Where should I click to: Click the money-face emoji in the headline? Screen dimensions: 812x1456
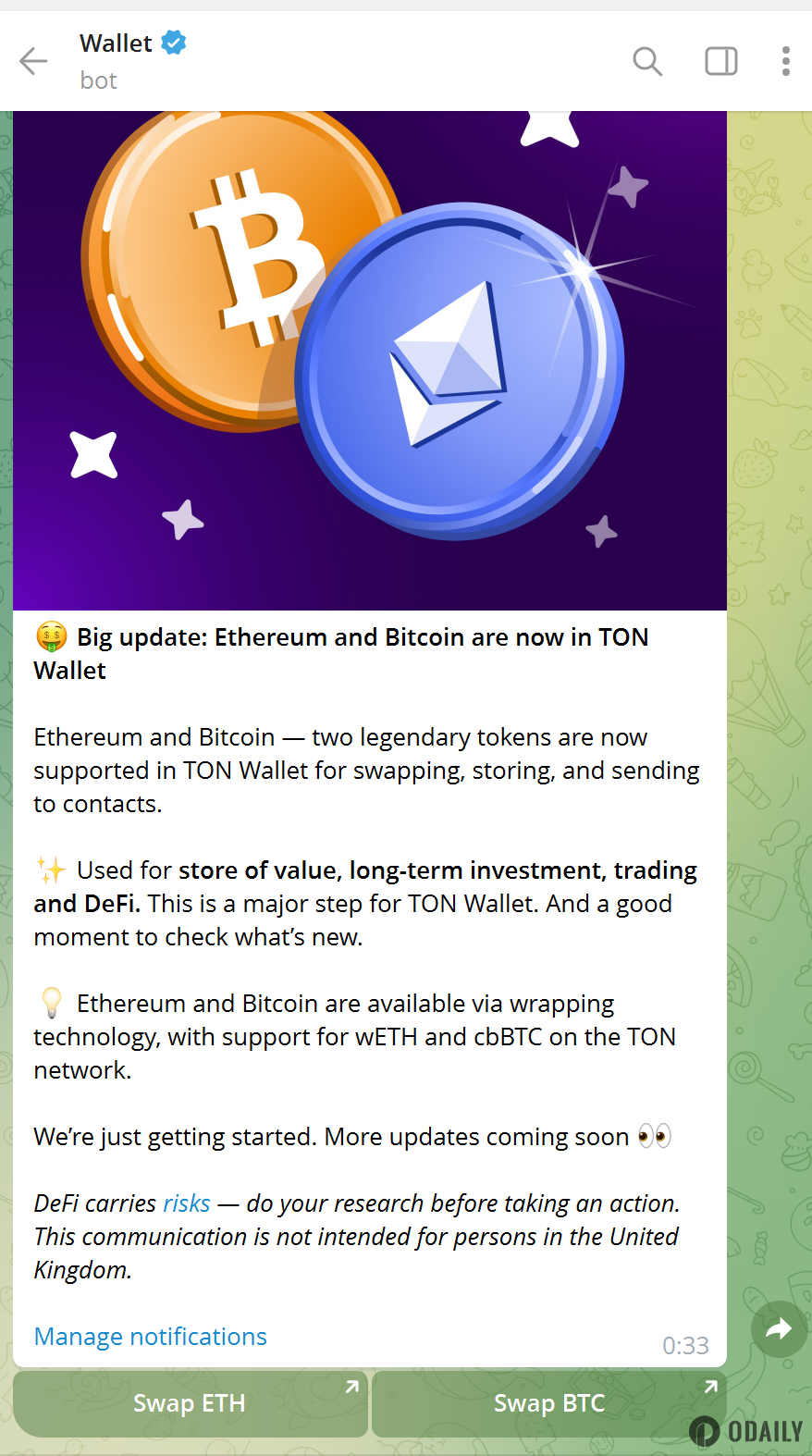pyautogui.click(x=52, y=636)
